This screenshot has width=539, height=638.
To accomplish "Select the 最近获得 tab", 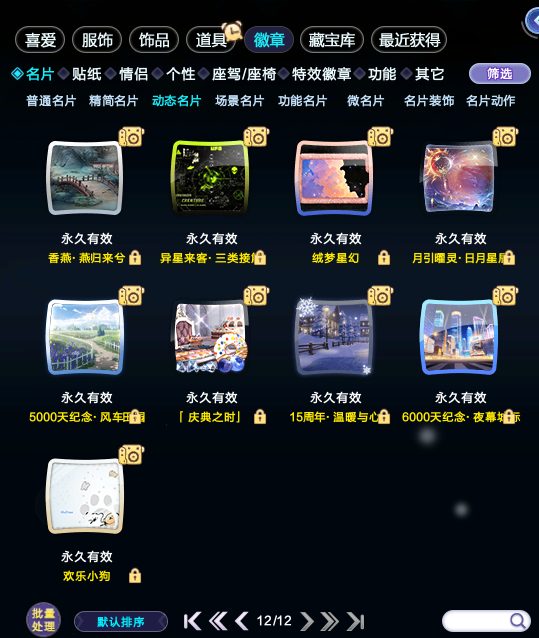I will (x=409, y=40).
